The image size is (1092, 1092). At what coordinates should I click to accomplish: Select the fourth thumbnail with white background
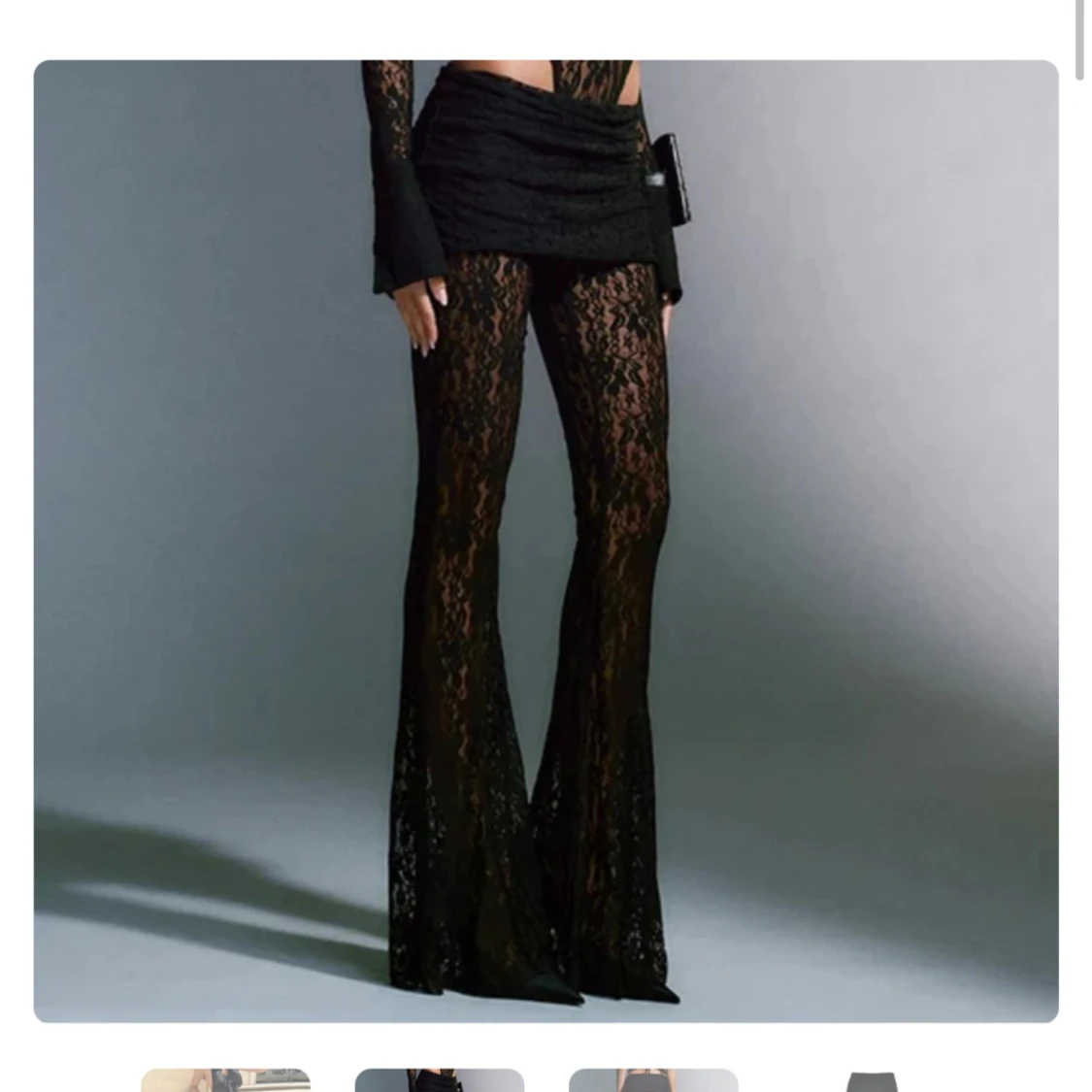pyautogui.click(x=867, y=1081)
